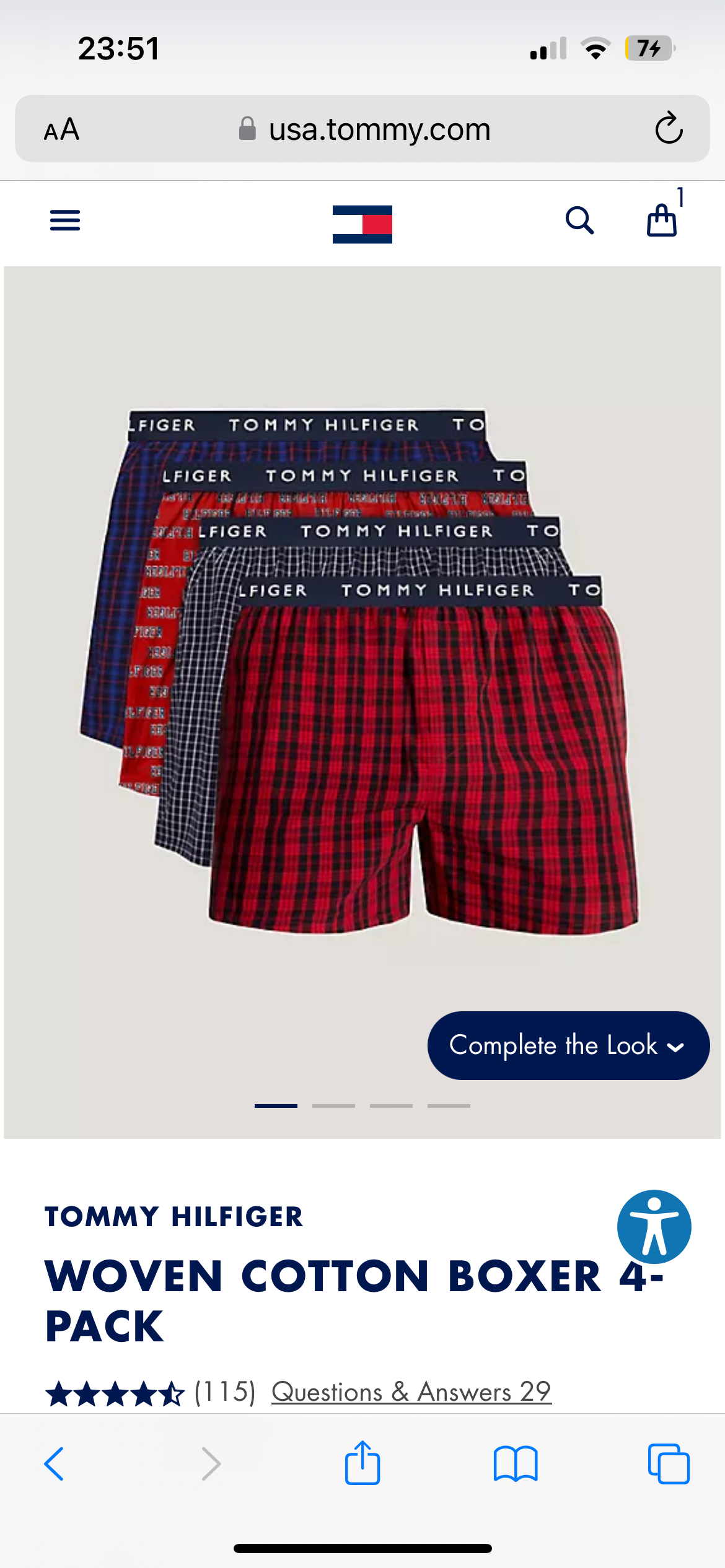725x1568 pixels.
Task: Open Safari bookmarks
Action: 516,1464
